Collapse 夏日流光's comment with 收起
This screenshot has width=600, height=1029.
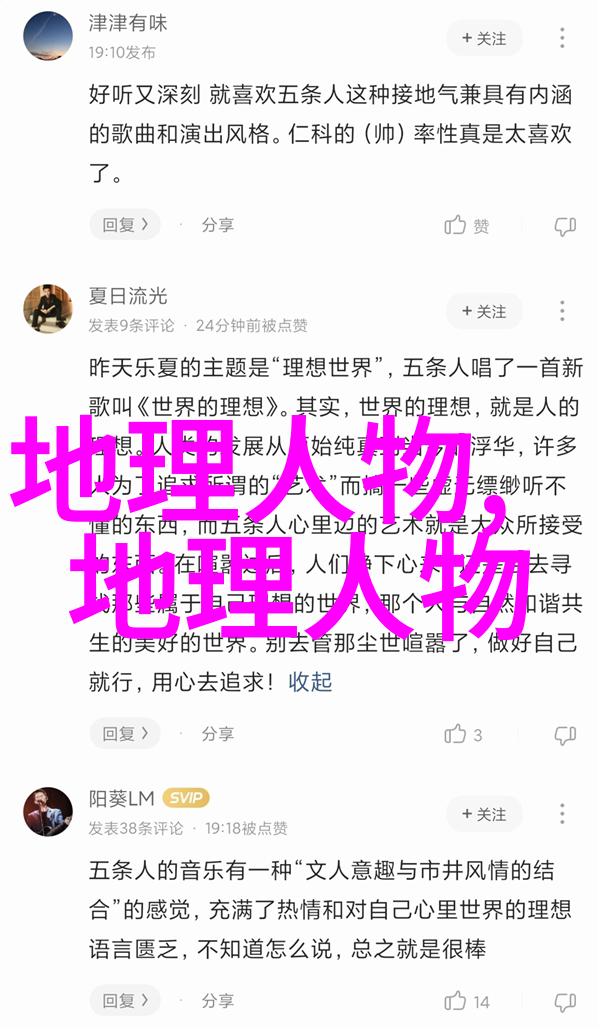tap(310, 682)
